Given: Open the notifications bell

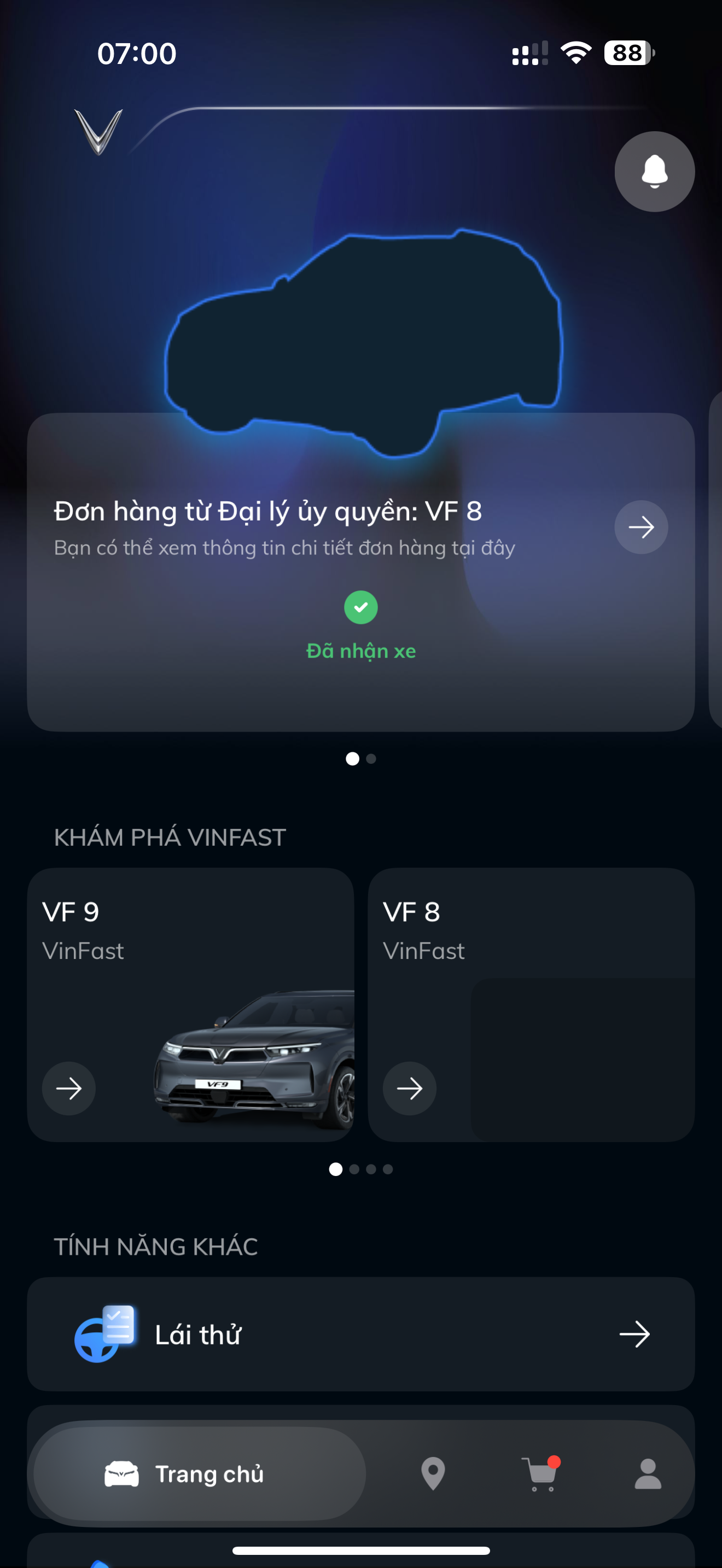Looking at the screenshot, I should [x=654, y=172].
